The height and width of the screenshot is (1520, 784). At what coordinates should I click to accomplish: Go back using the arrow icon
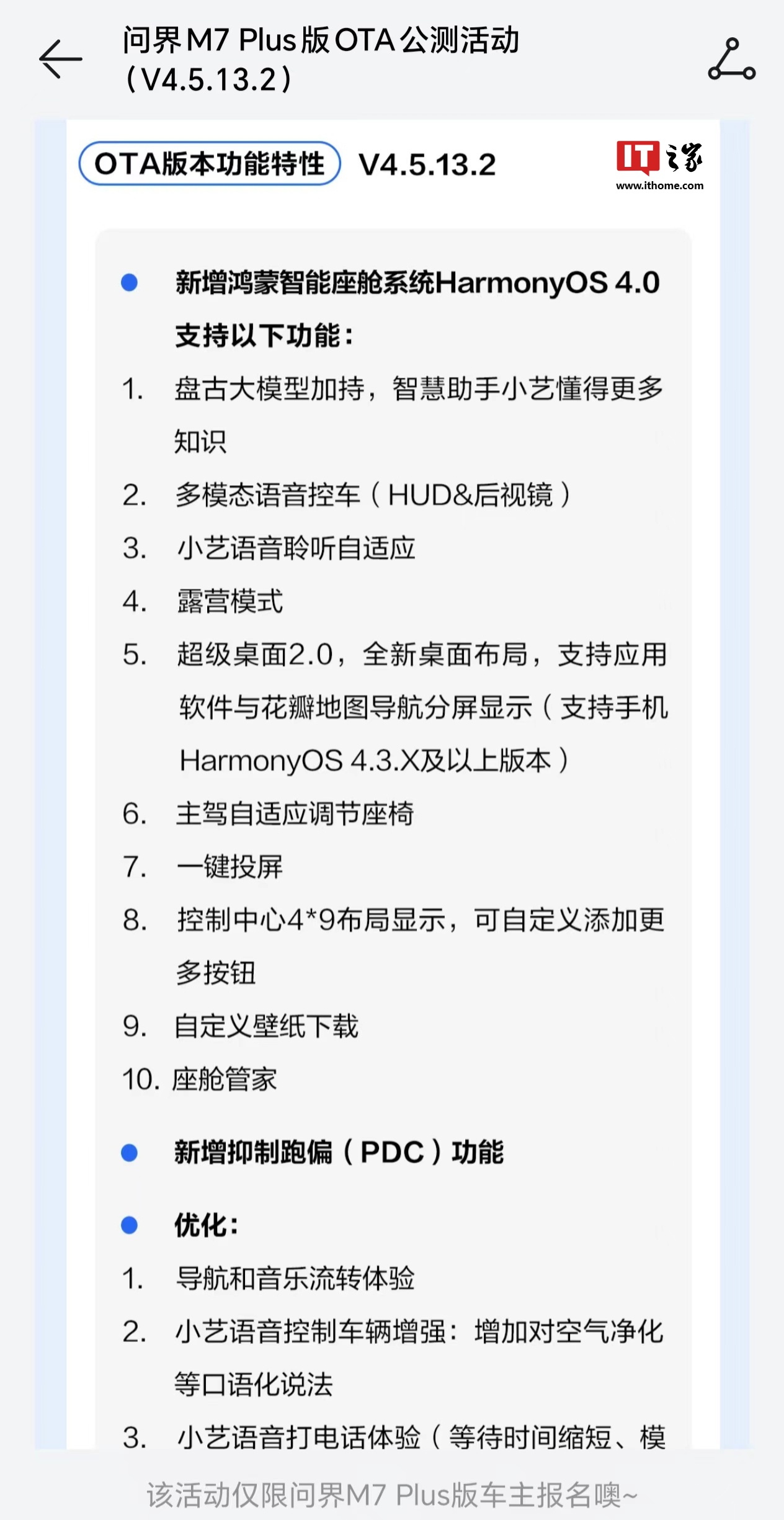(60, 60)
